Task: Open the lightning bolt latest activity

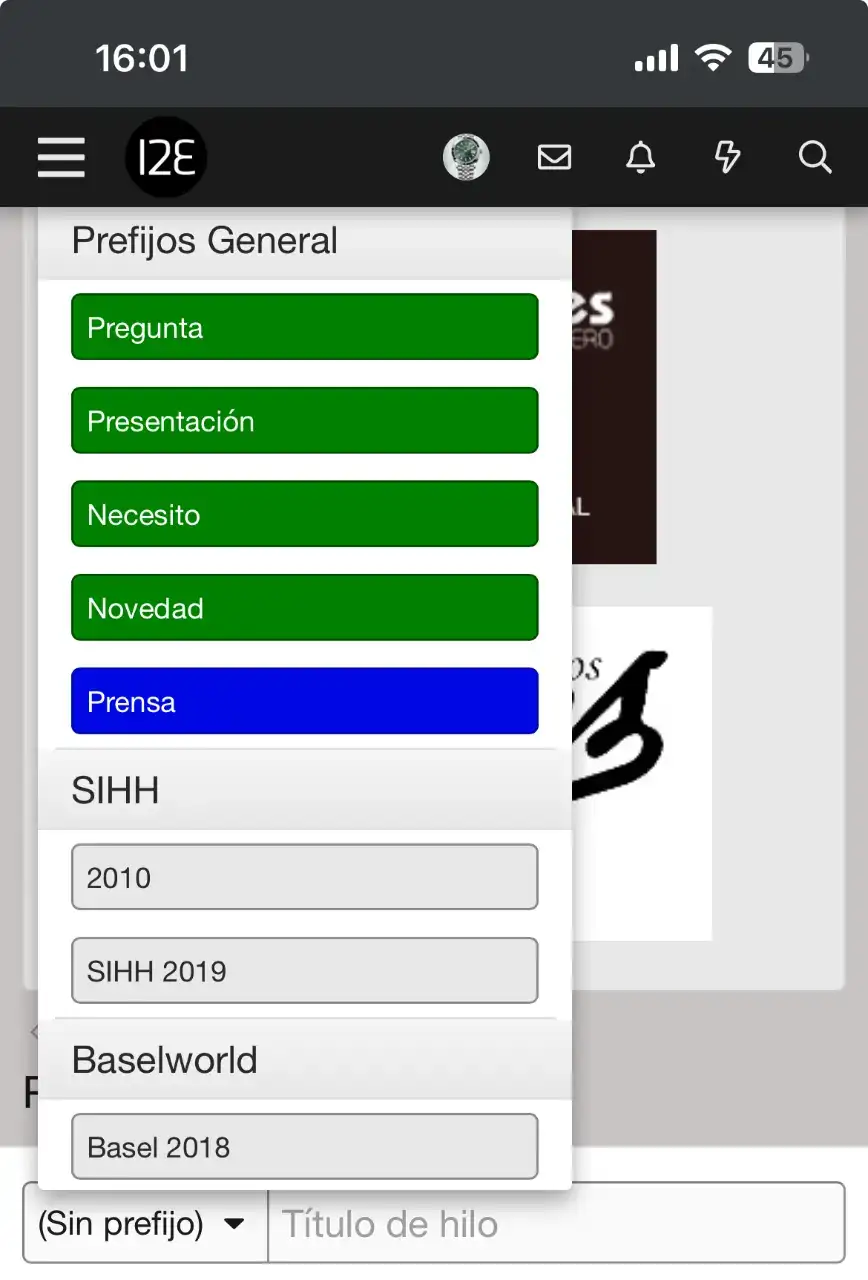Action: pyautogui.click(x=727, y=158)
